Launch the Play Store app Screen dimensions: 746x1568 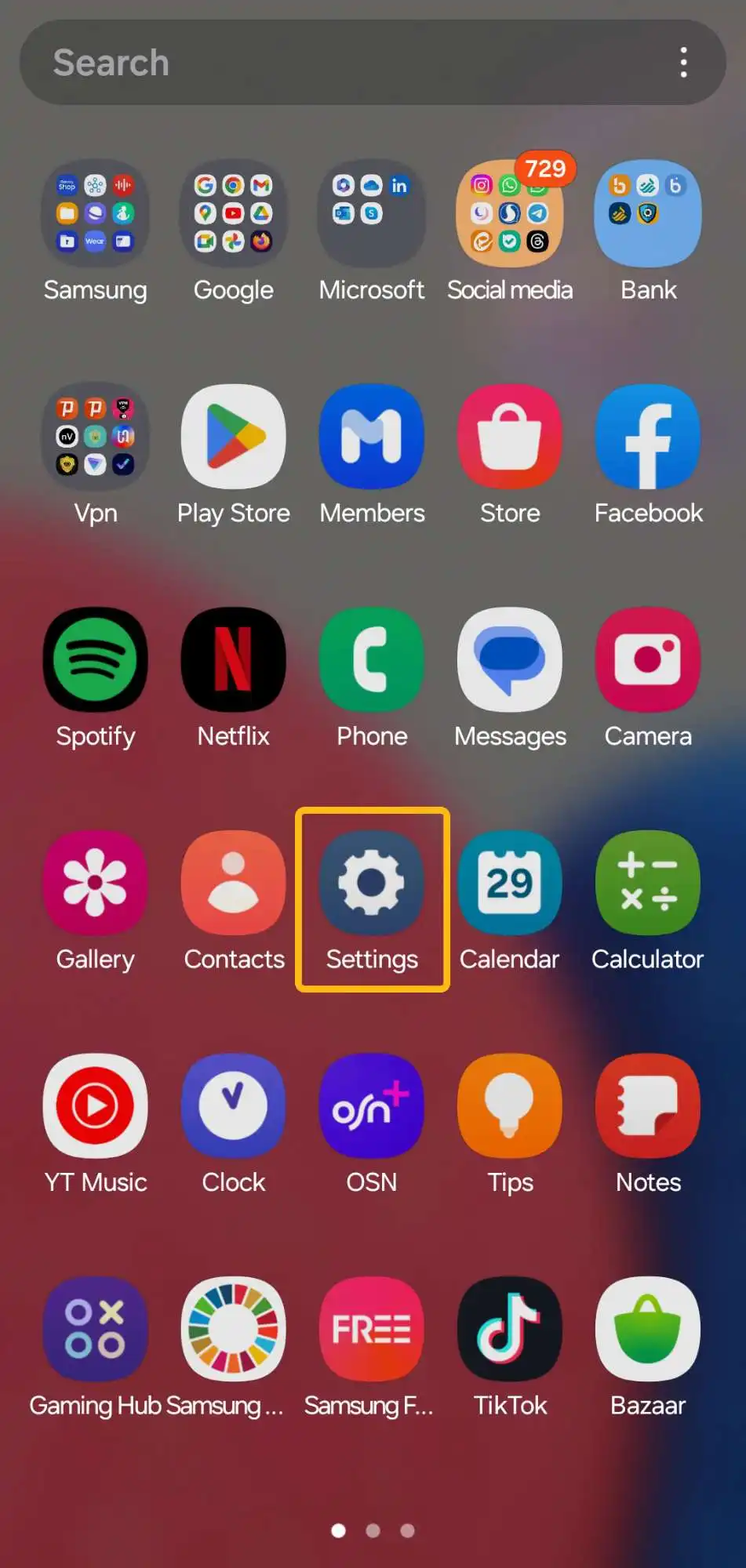point(233,437)
